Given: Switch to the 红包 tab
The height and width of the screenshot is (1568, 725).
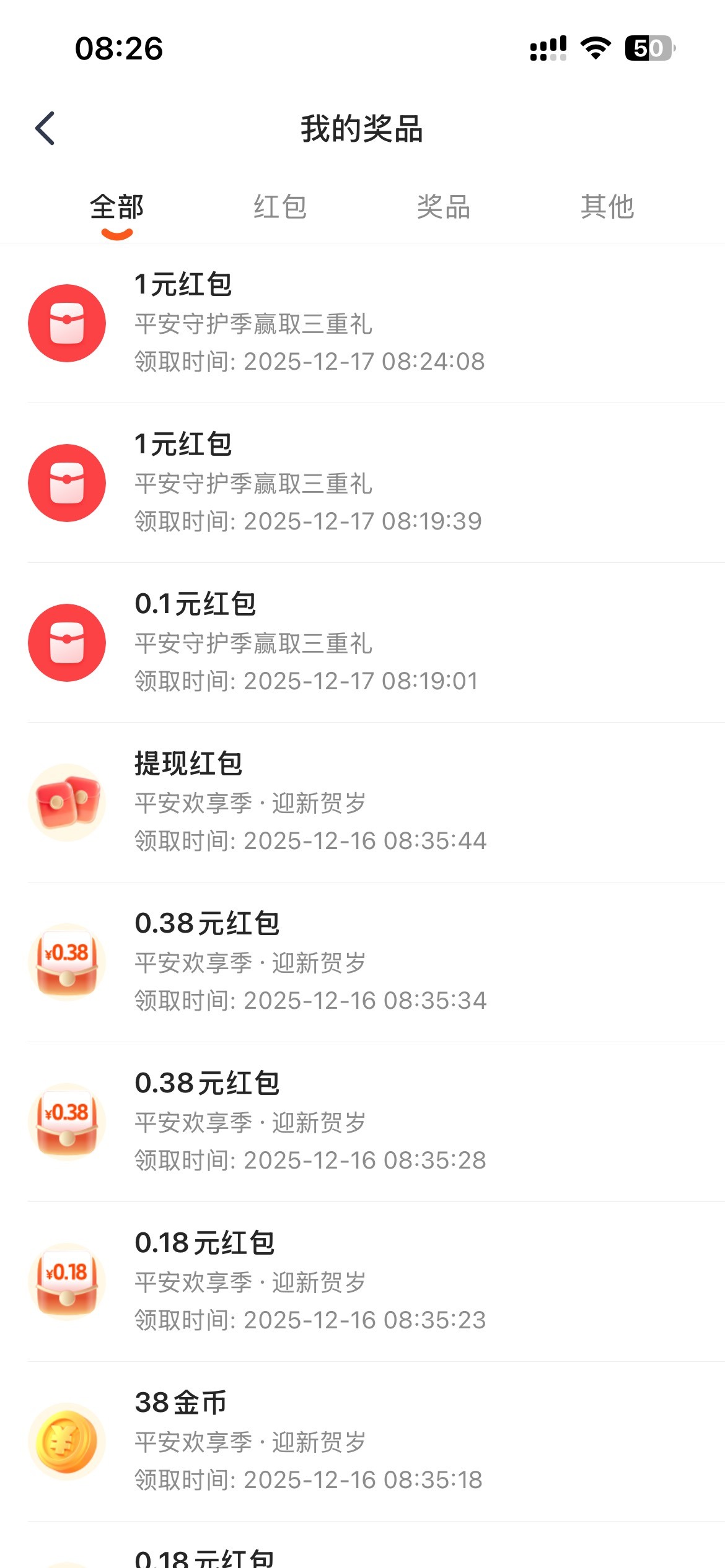Looking at the screenshot, I should point(280,208).
